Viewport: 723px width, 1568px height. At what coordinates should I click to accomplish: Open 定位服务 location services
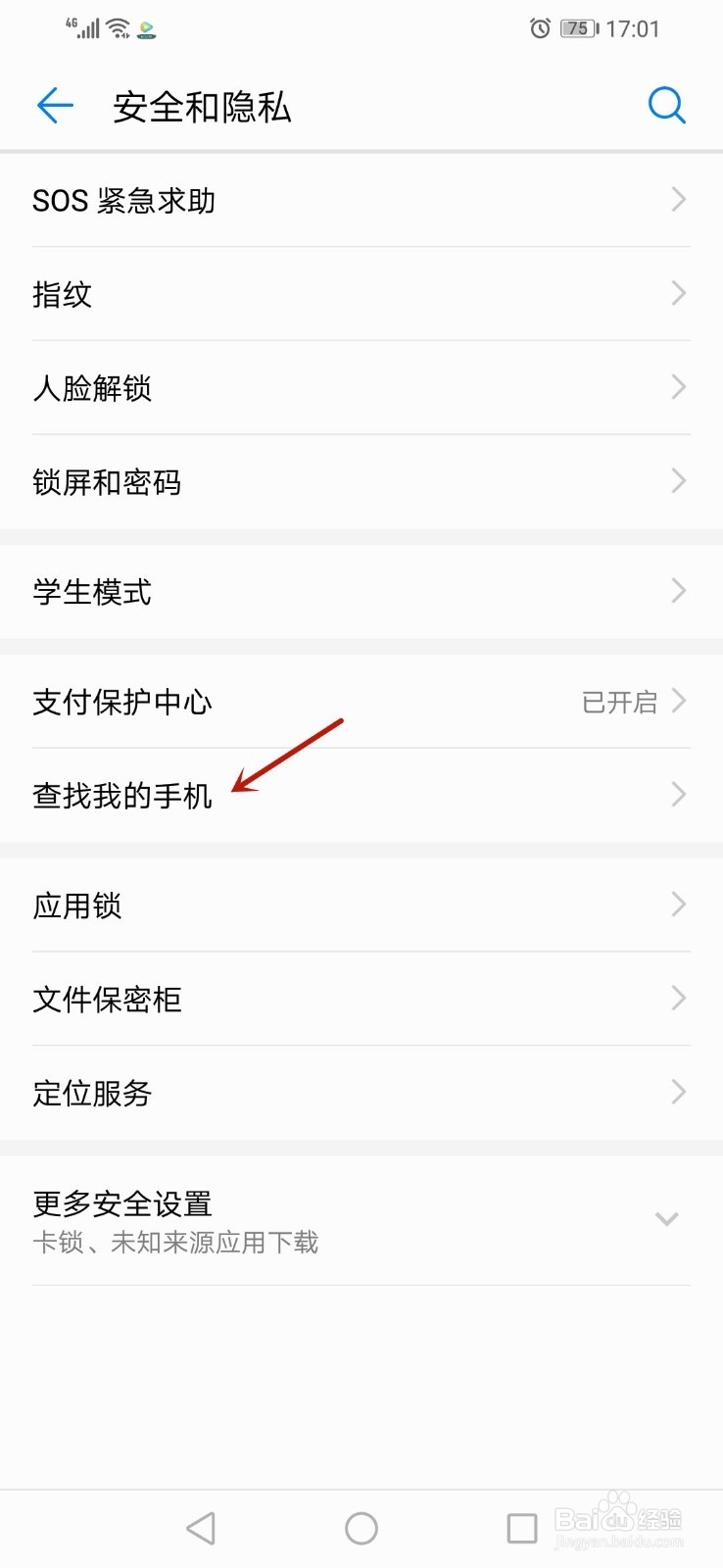point(361,1093)
